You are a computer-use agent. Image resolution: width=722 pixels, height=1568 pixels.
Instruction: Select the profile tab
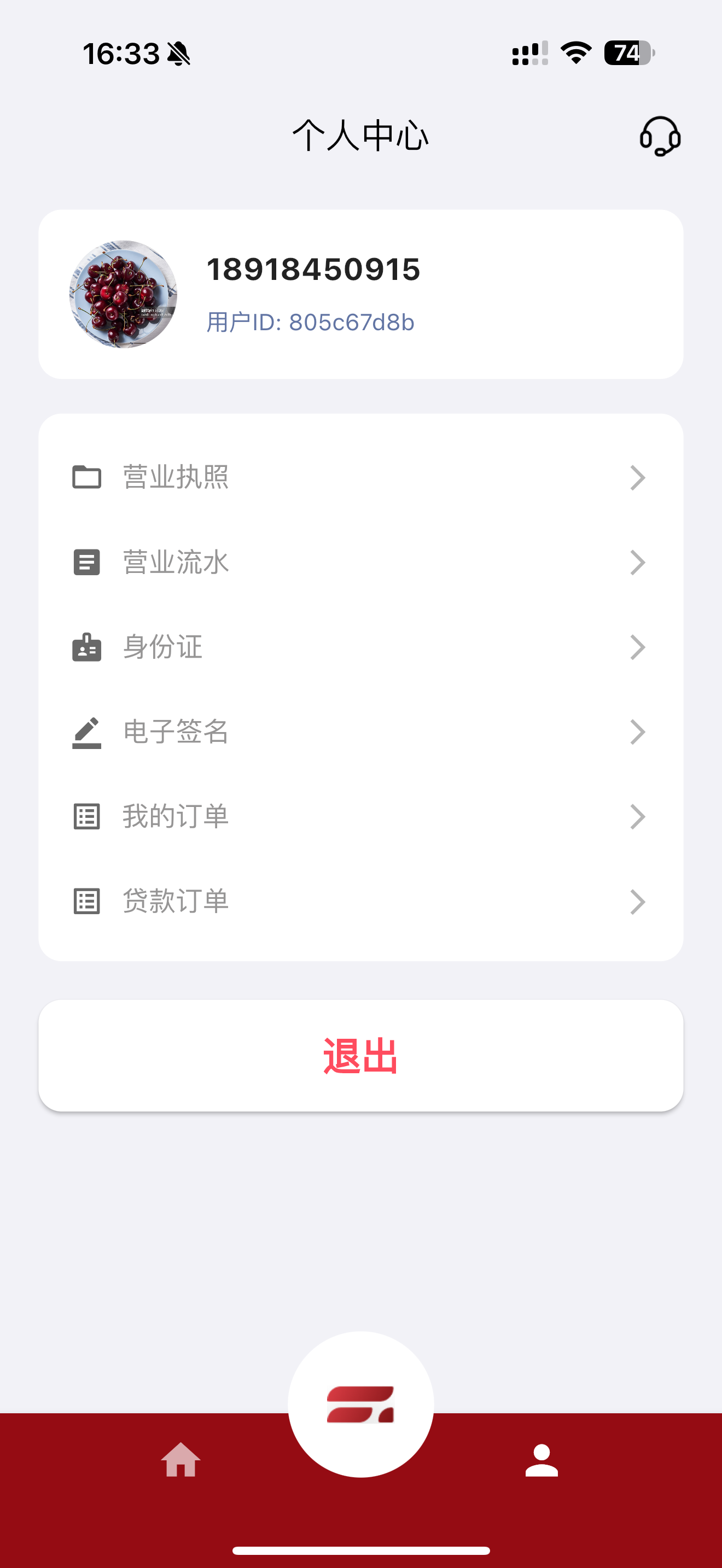coord(541,1460)
